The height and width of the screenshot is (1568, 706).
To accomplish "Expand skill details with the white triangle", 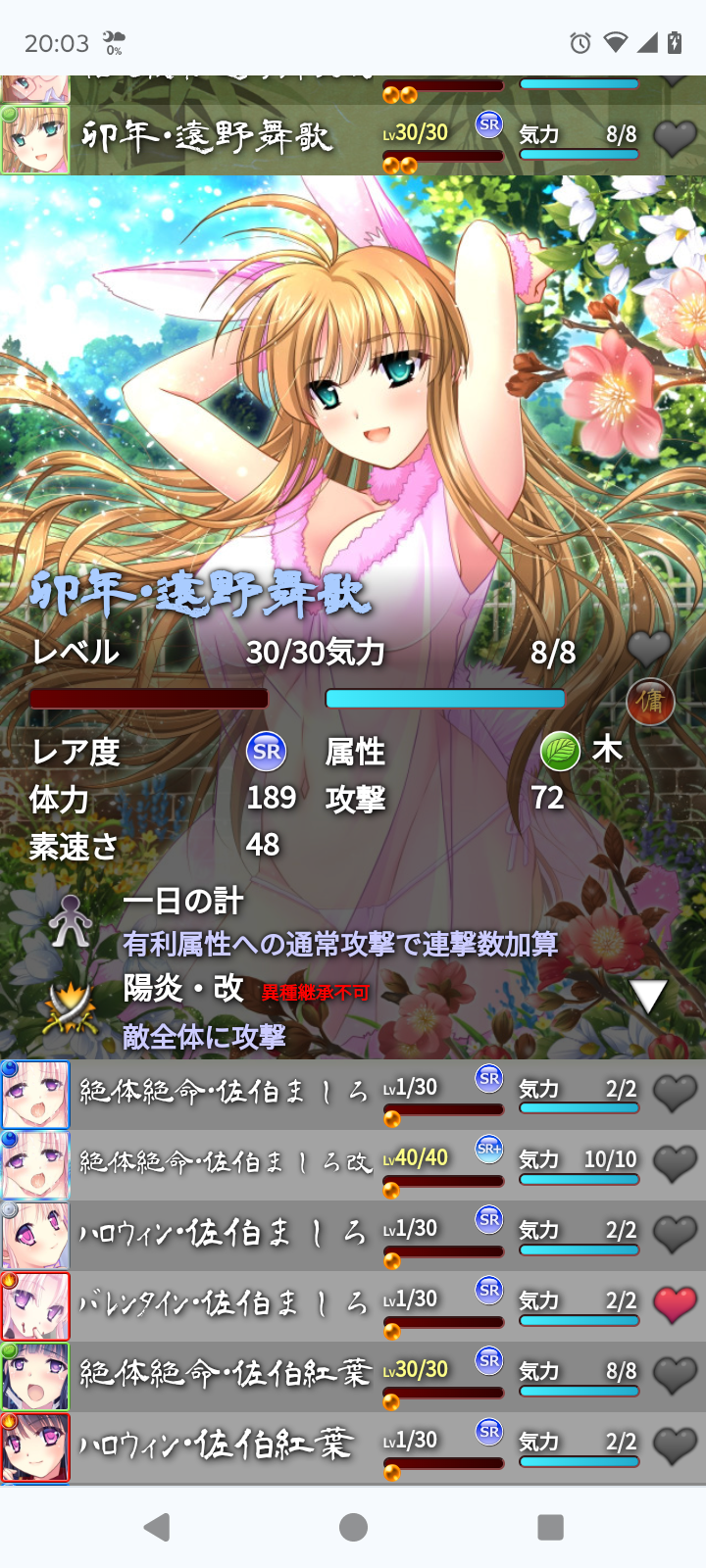I will pos(649,996).
